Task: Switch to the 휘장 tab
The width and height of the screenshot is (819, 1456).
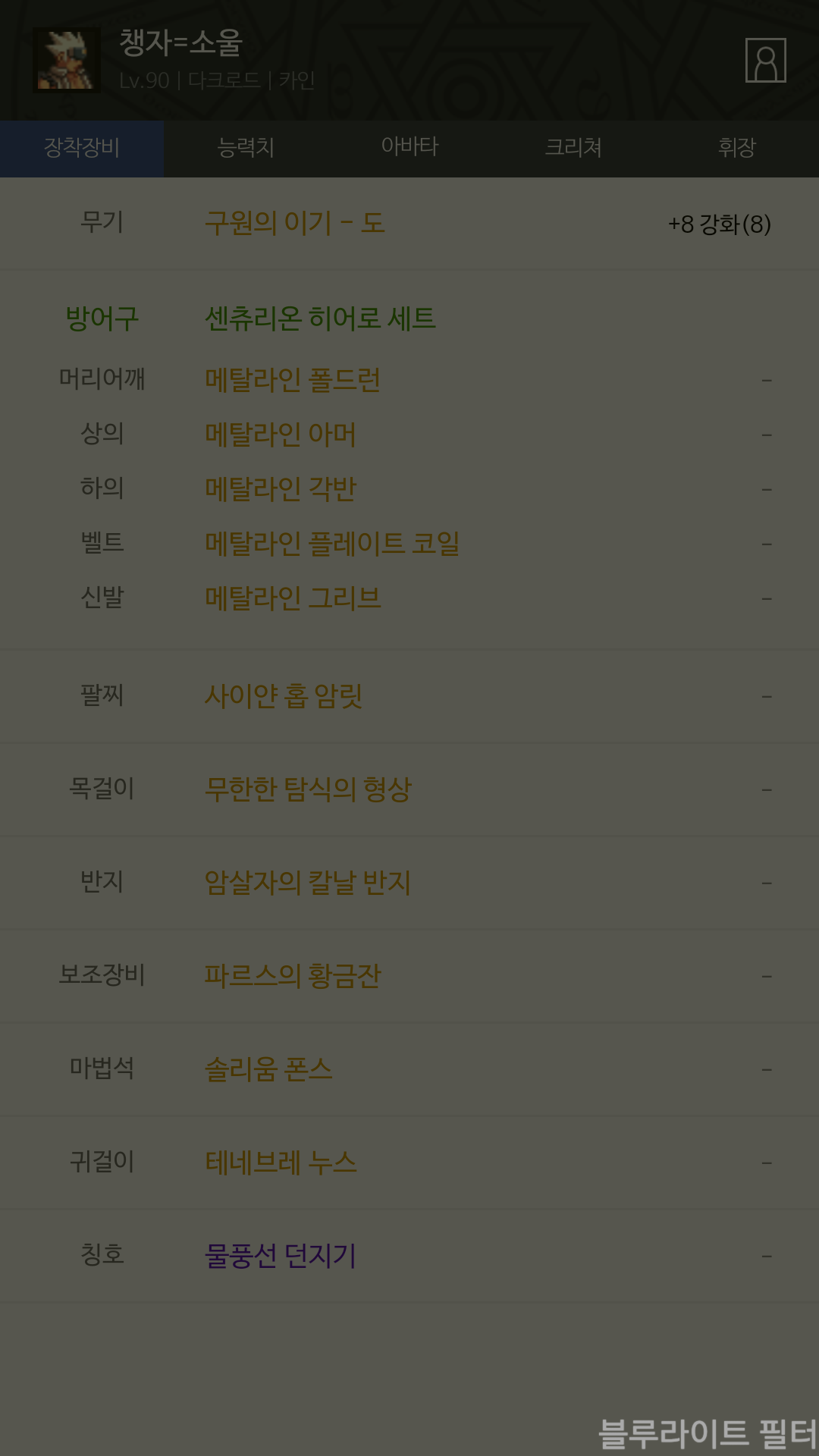Action: pos(737,148)
